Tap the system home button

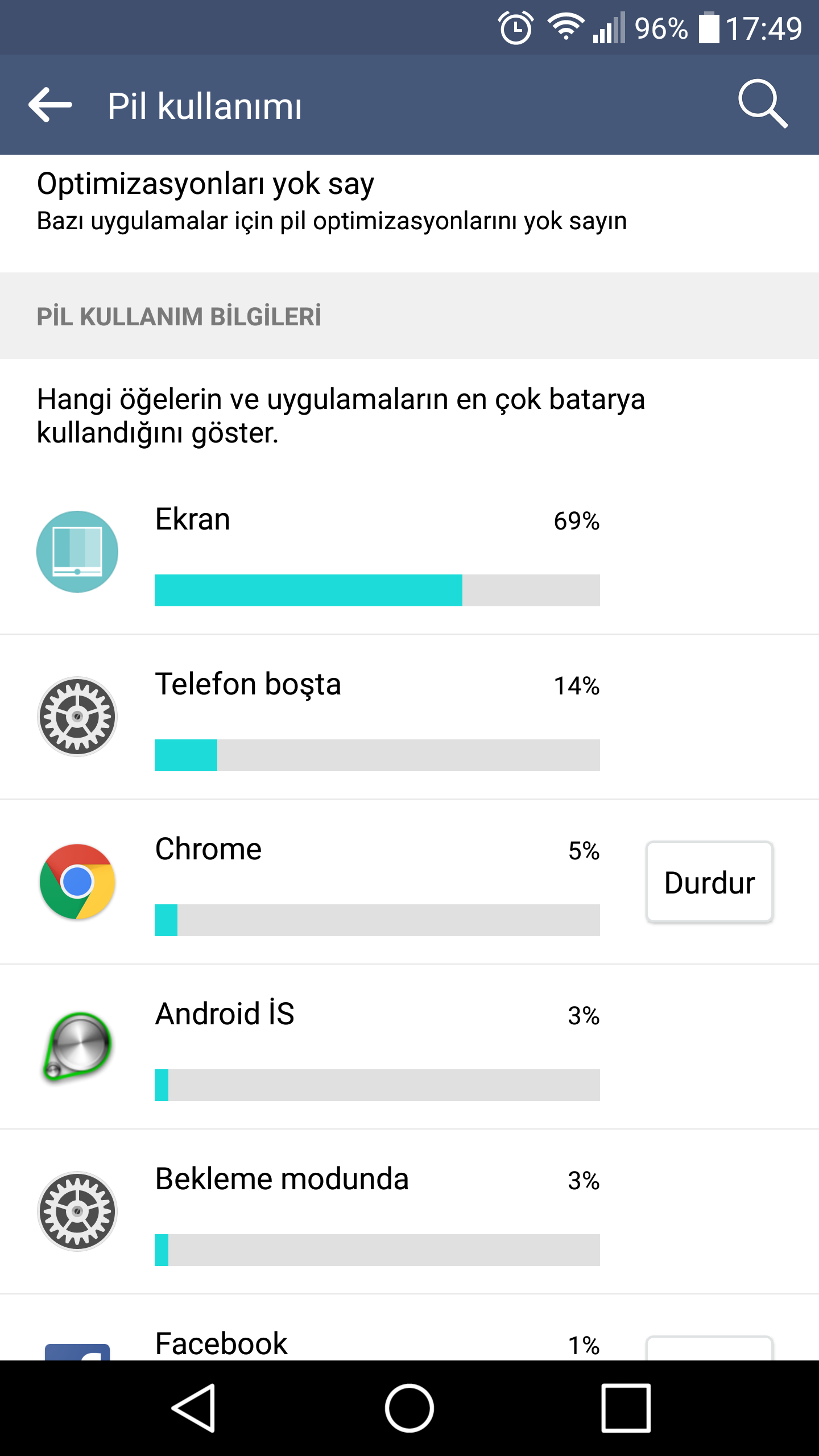[409, 1408]
